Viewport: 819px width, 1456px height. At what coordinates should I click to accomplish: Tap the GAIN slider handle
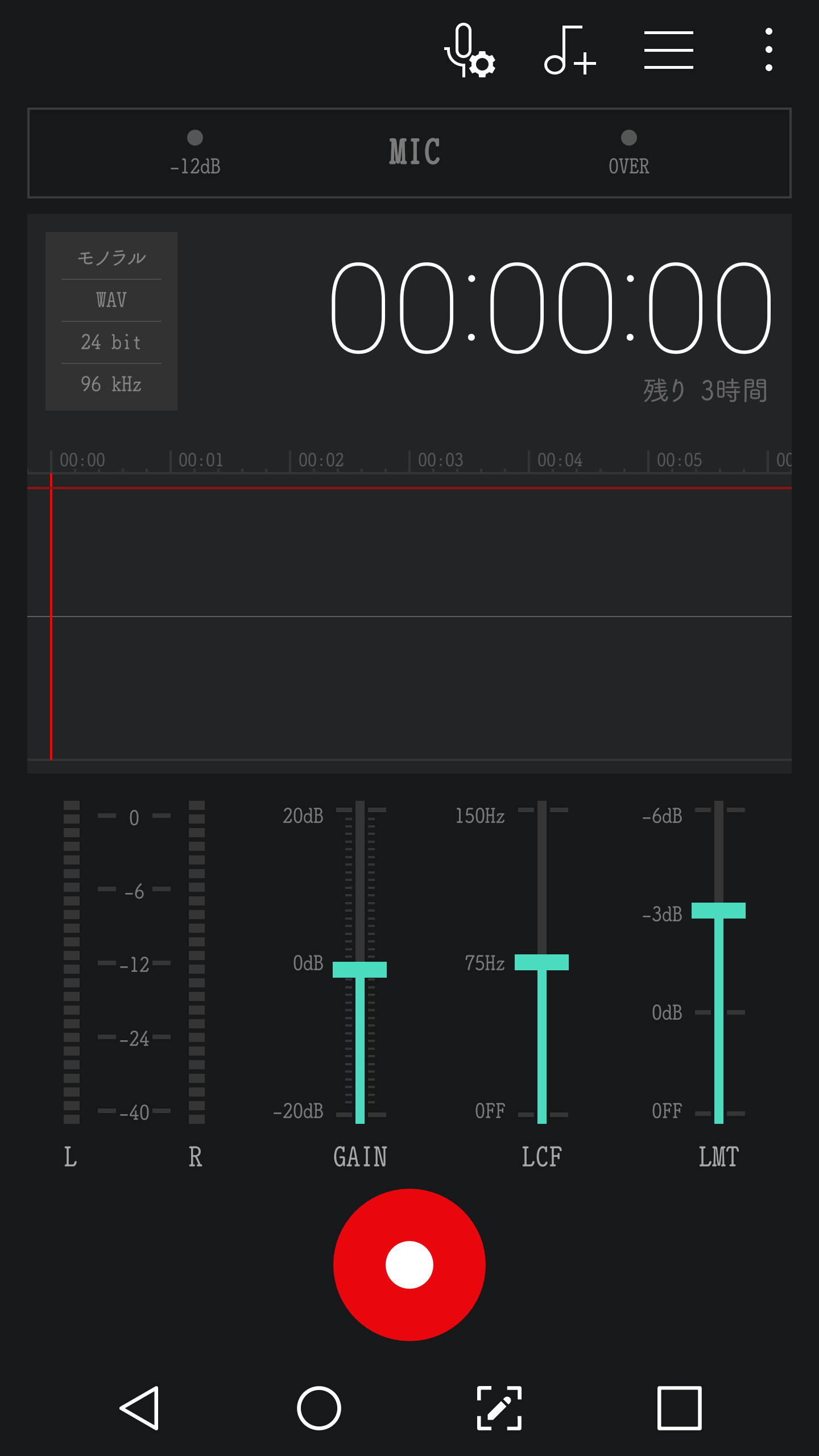tap(359, 969)
